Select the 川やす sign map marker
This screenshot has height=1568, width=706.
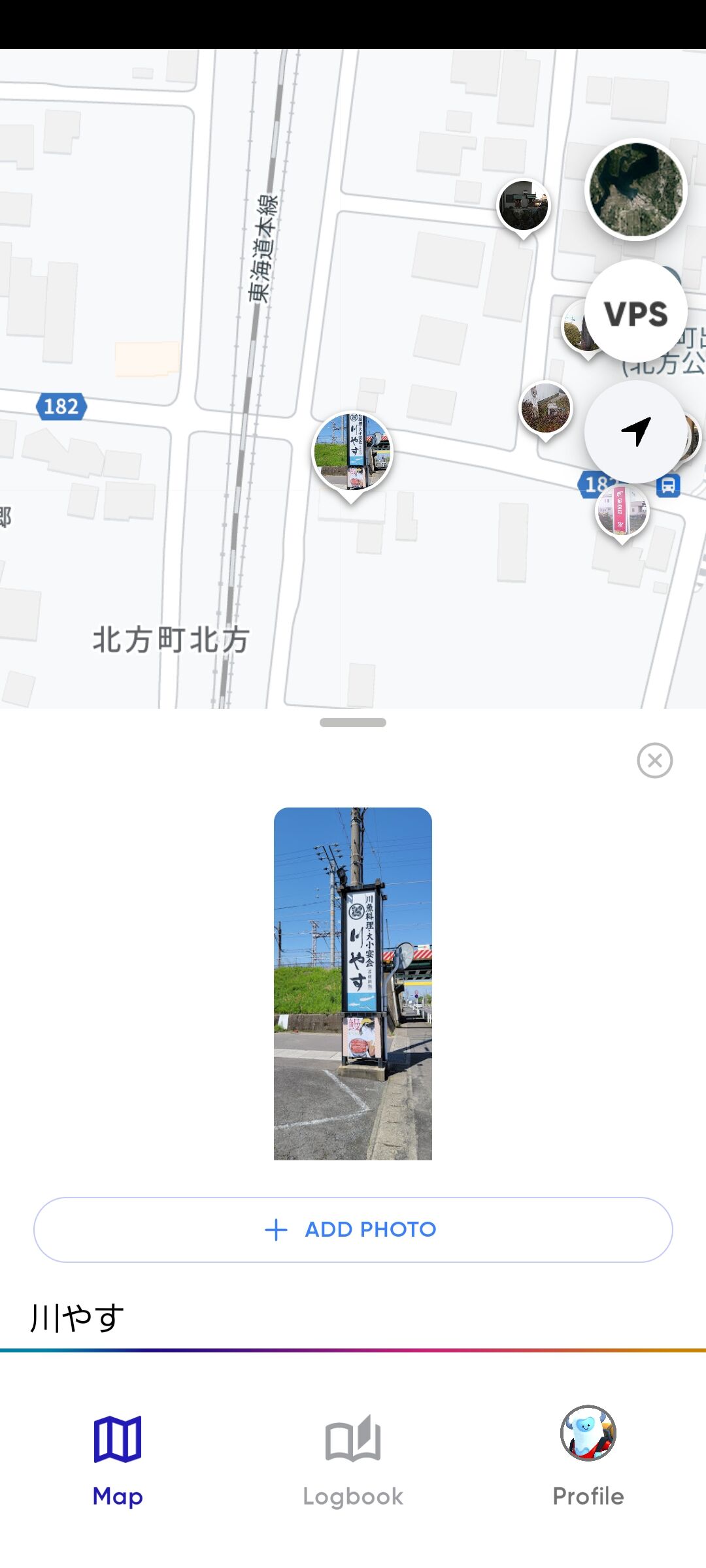(x=352, y=451)
